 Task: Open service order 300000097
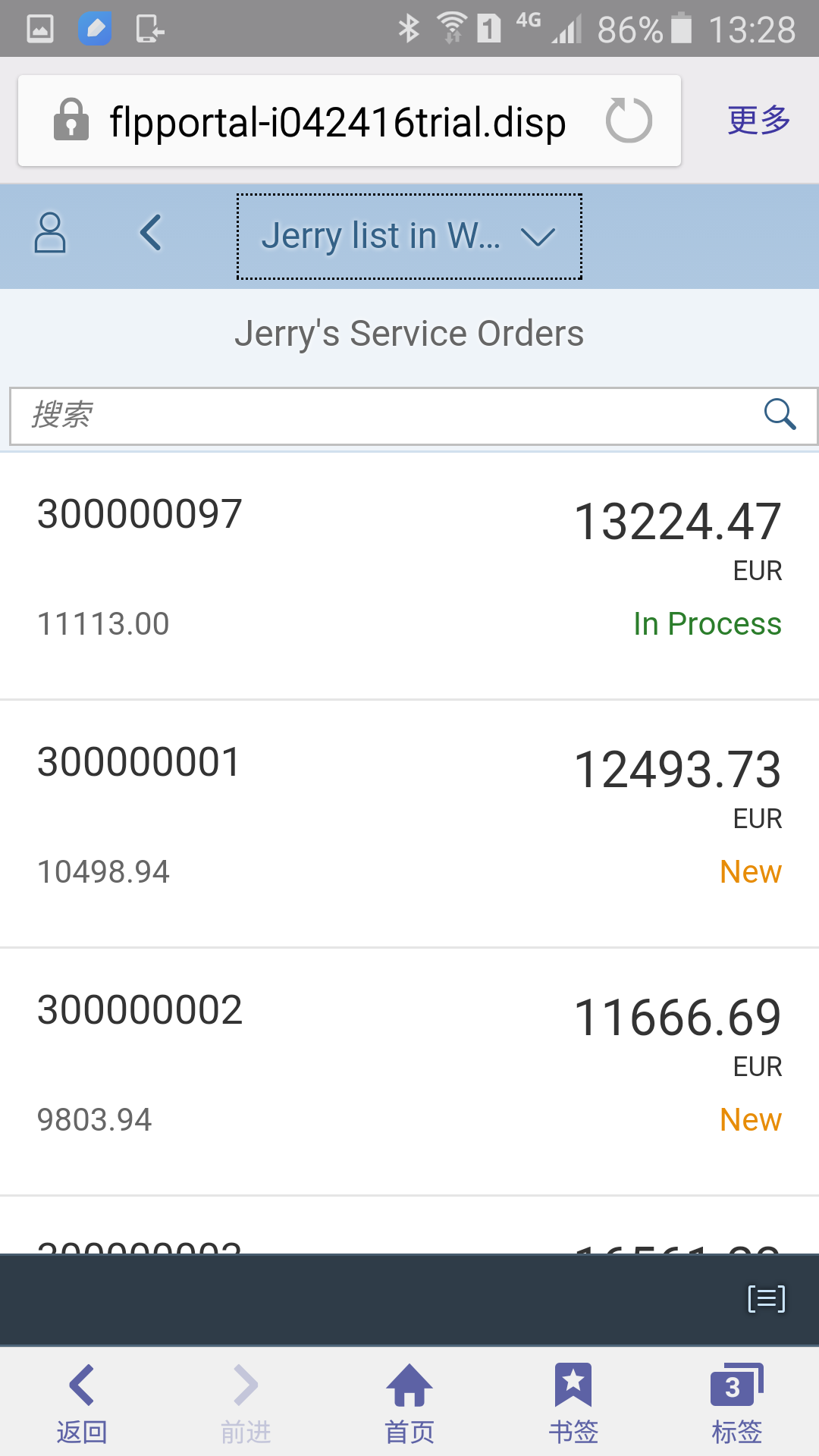click(x=409, y=575)
